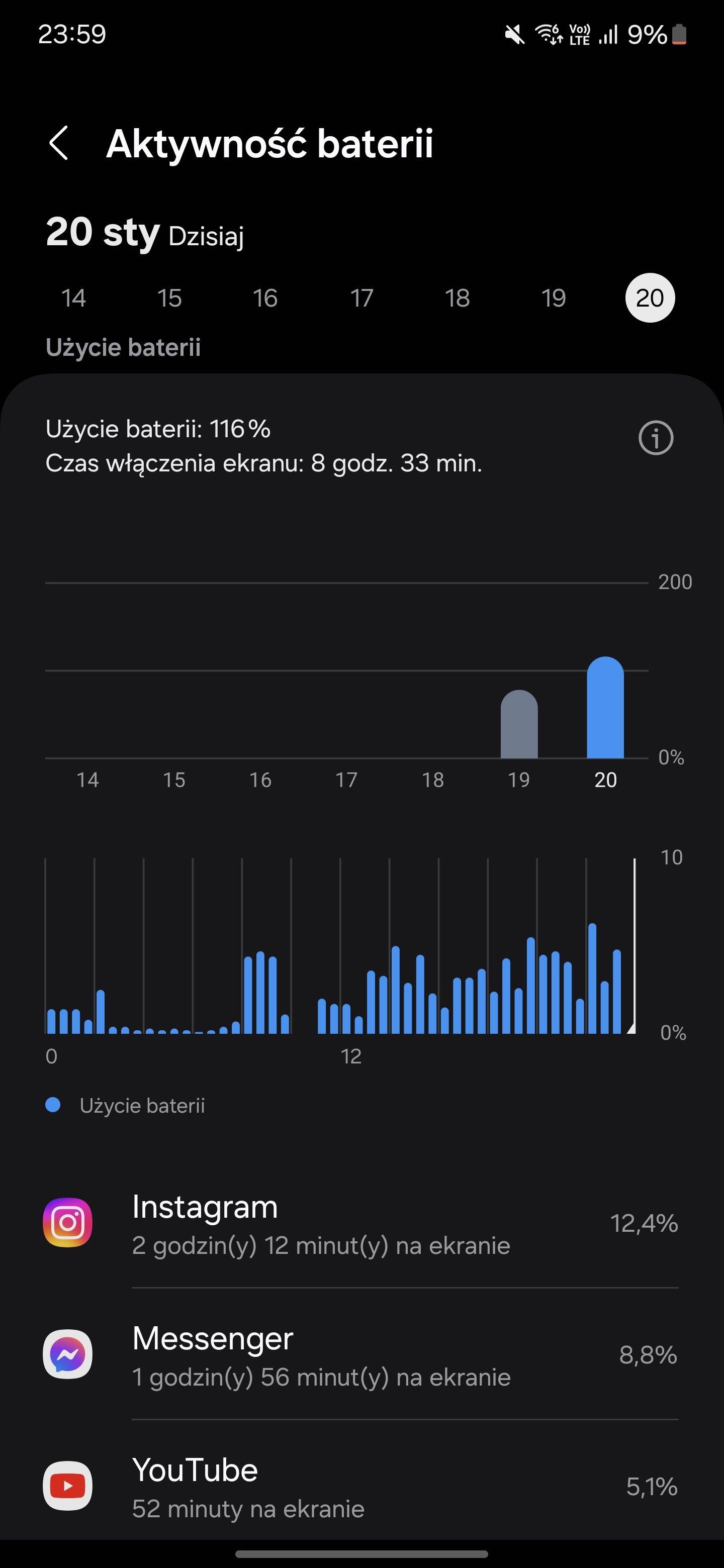Select day 15 in the date strip

pyautogui.click(x=169, y=298)
